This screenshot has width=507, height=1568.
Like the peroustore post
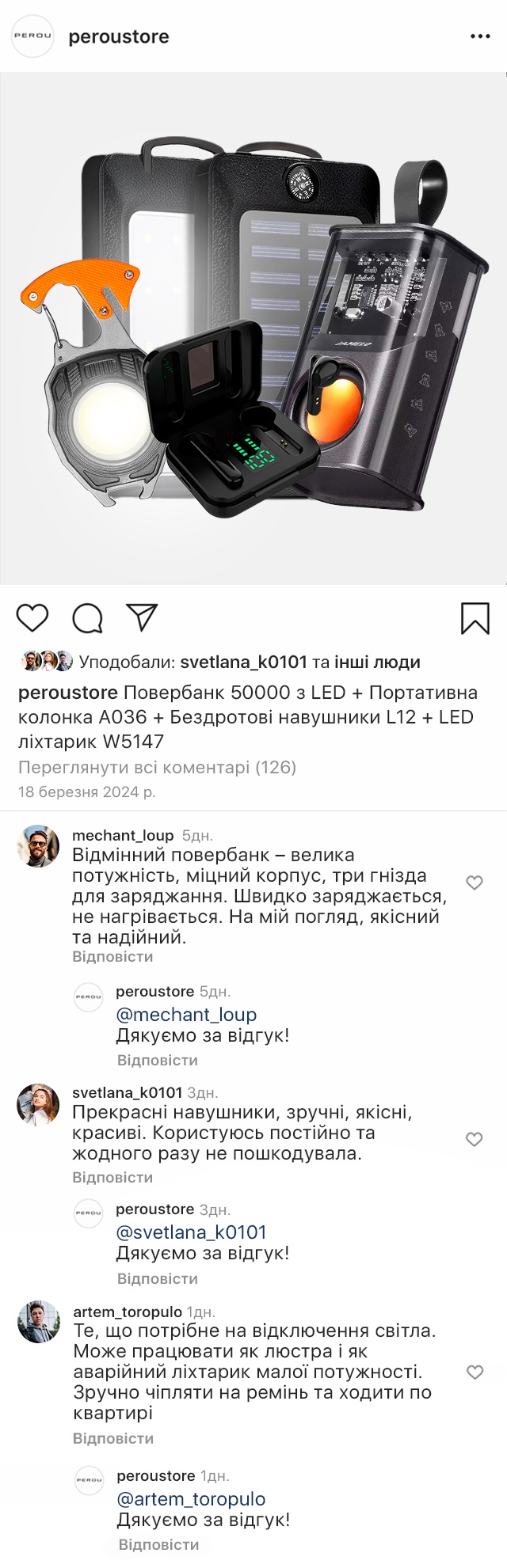[32, 617]
